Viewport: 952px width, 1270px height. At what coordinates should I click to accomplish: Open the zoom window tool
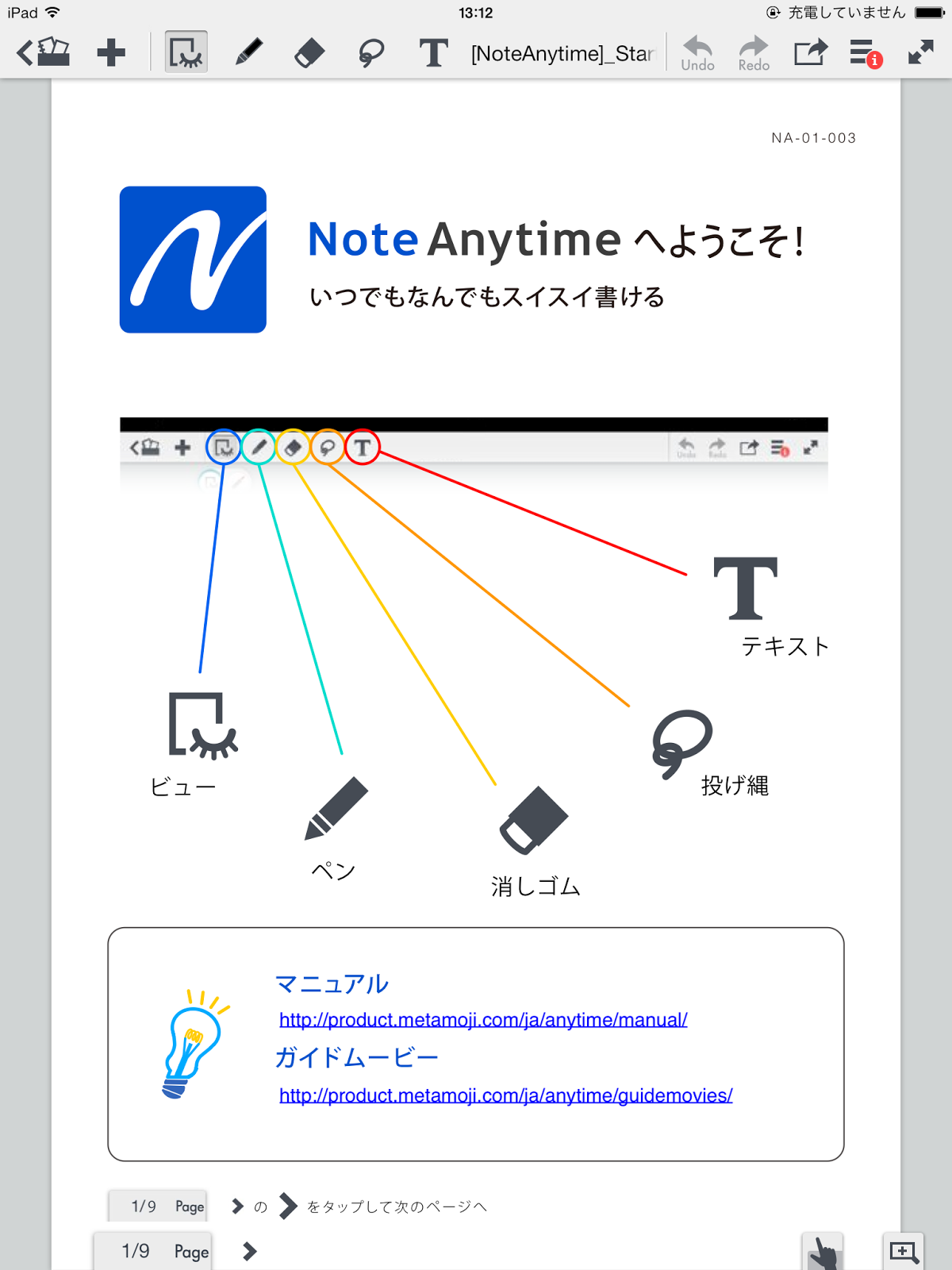(903, 1253)
